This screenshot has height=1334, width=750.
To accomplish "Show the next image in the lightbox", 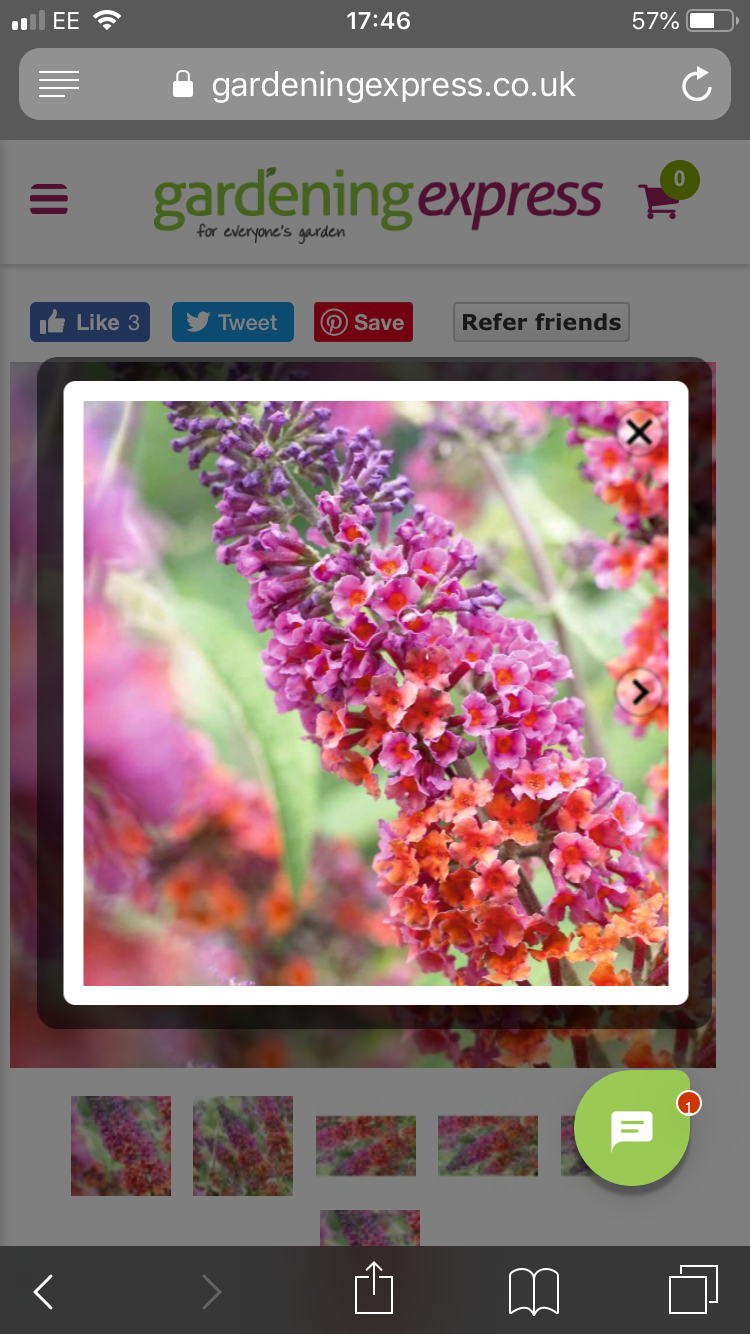I will pos(640,691).
